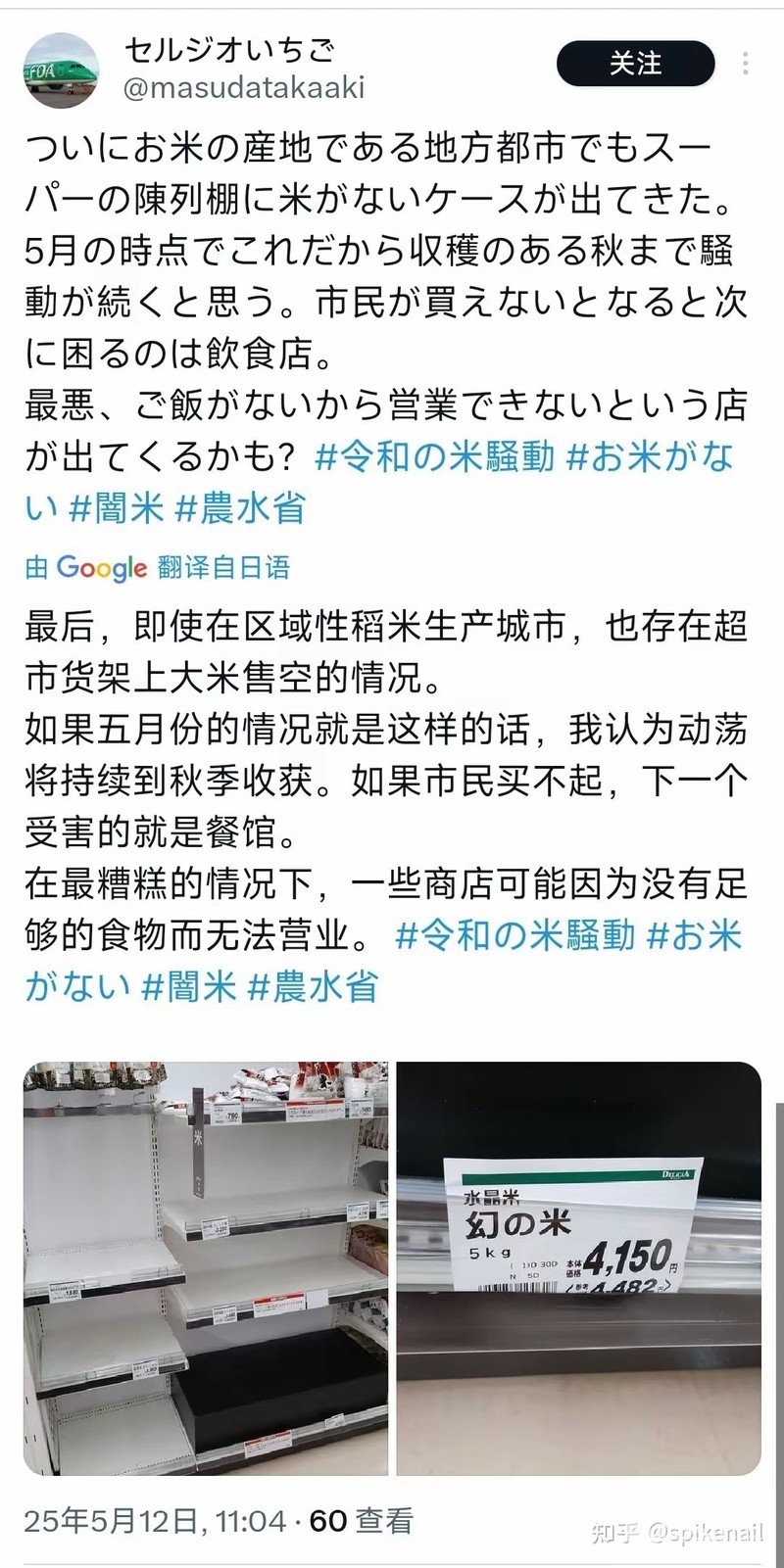Tap the Google 翻译自日语 translation label
The image size is (784, 1568).
[x=158, y=567]
